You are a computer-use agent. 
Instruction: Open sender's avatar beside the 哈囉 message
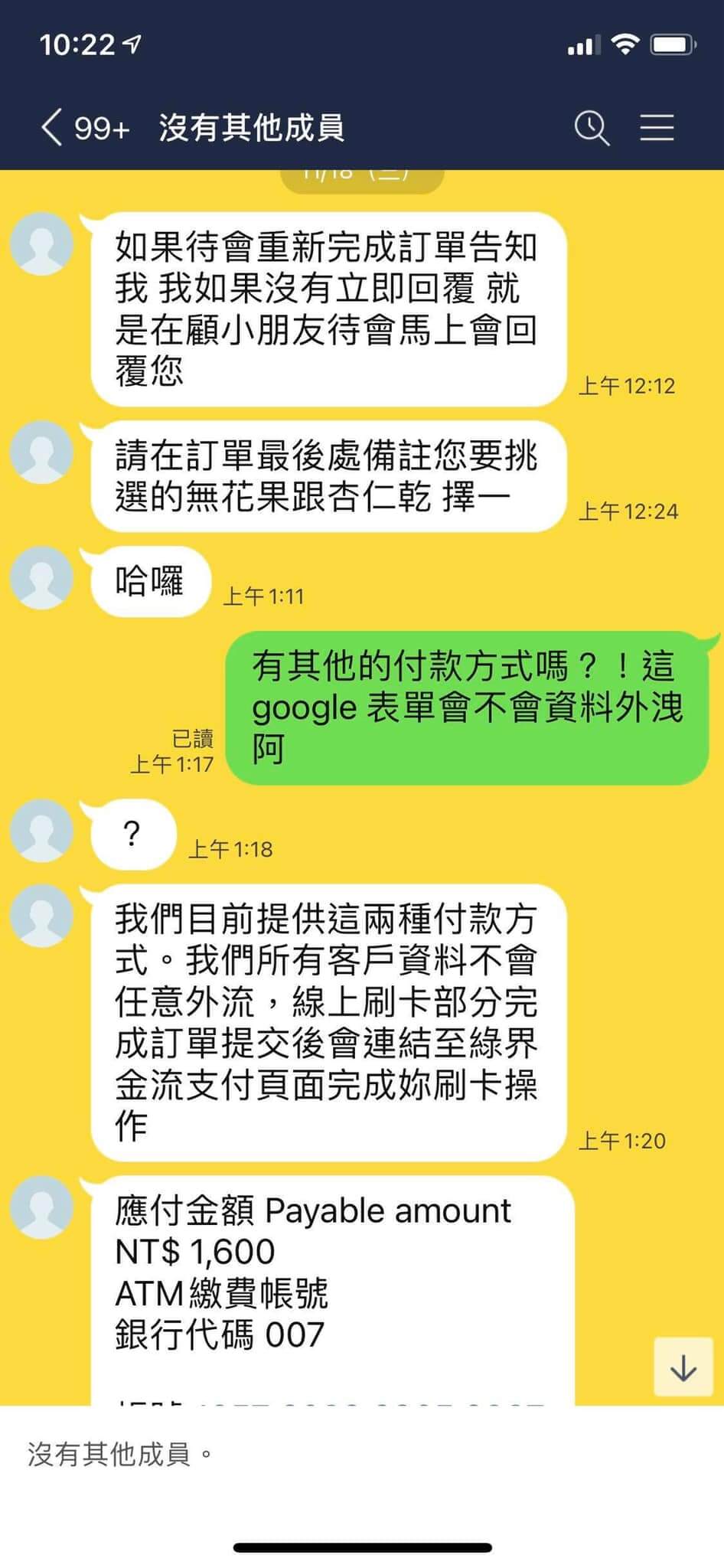[42, 578]
